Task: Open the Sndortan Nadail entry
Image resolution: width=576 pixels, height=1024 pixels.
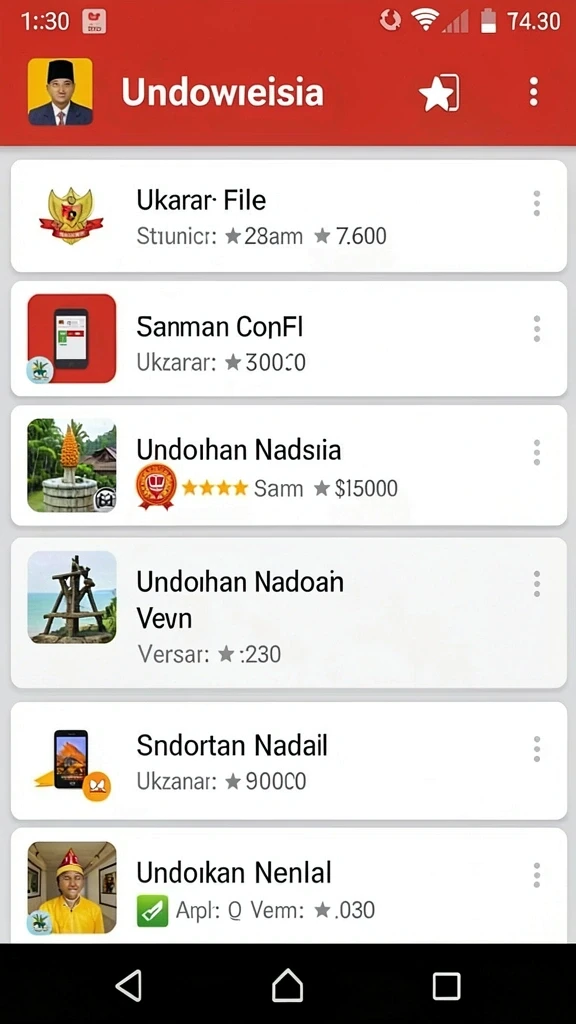Action: 289,761
